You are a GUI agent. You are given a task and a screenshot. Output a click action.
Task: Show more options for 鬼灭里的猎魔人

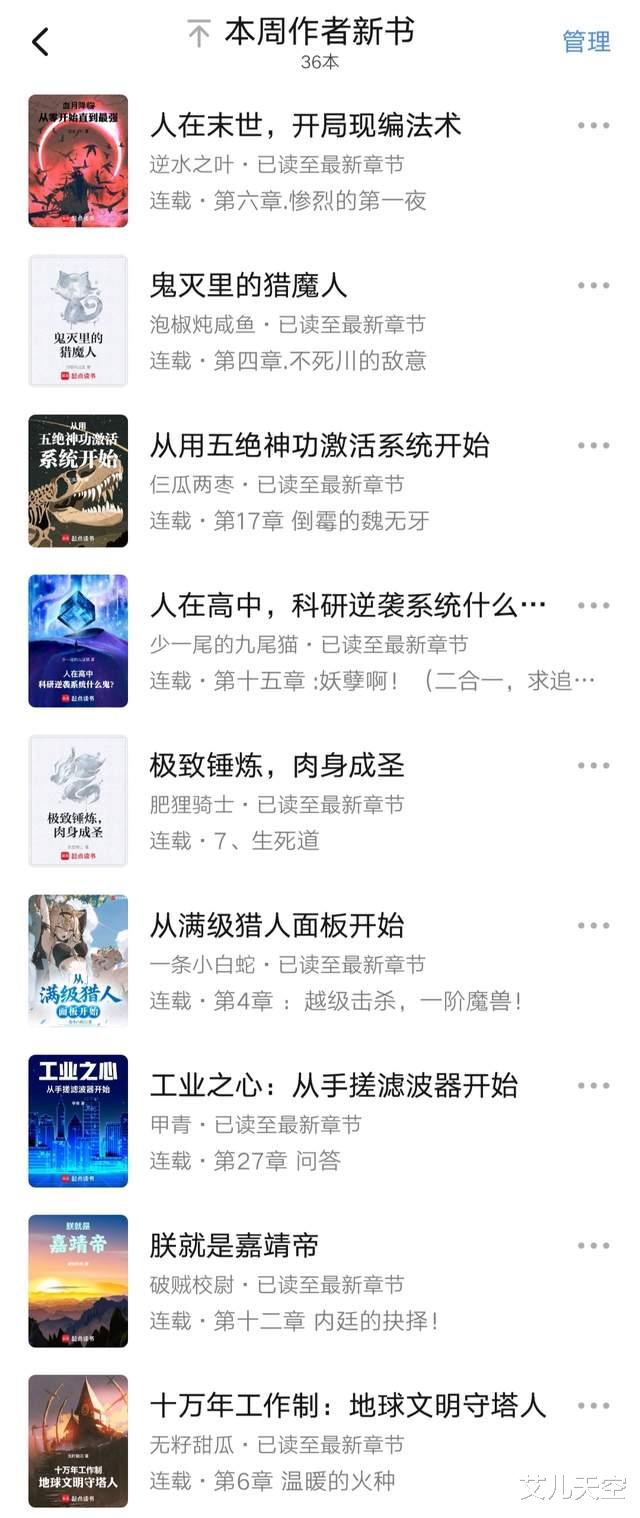pyautogui.click(x=593, y=286)
